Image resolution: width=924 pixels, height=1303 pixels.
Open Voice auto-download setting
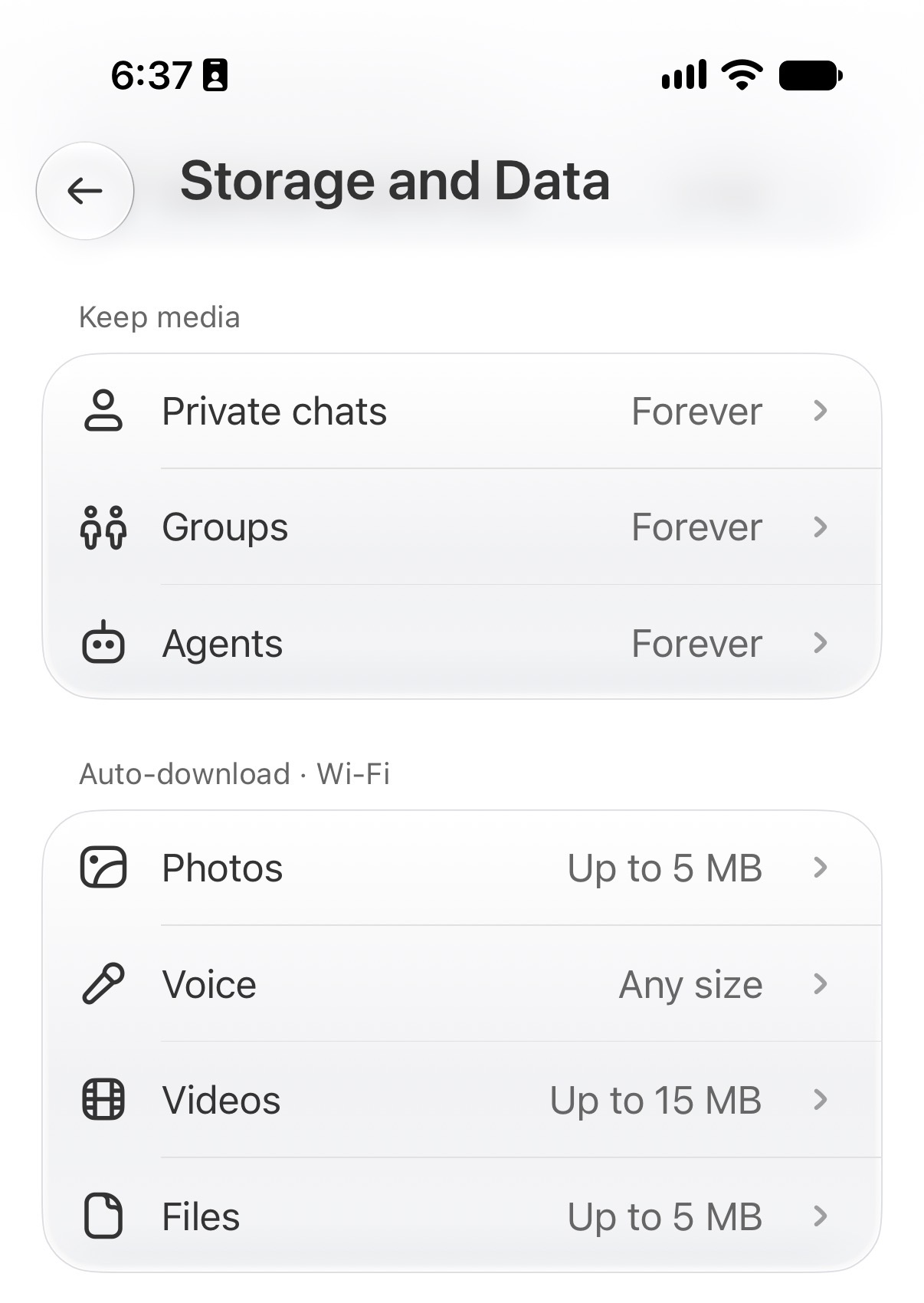pos(462,984)
